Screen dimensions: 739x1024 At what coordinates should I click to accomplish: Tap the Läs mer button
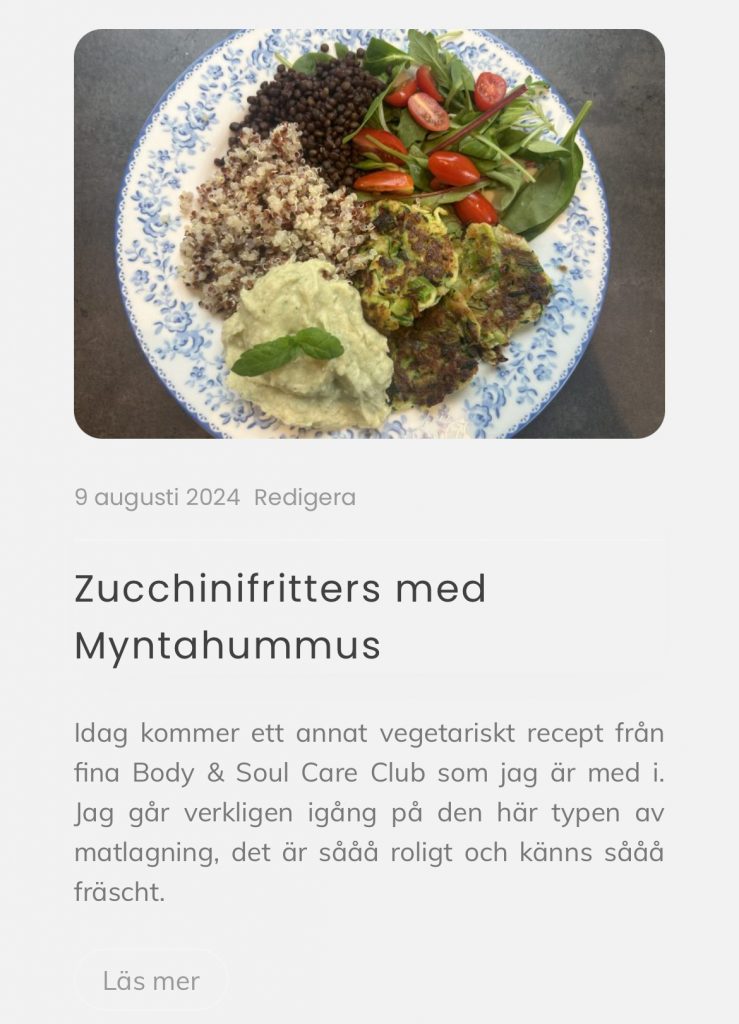click(151, 980)
